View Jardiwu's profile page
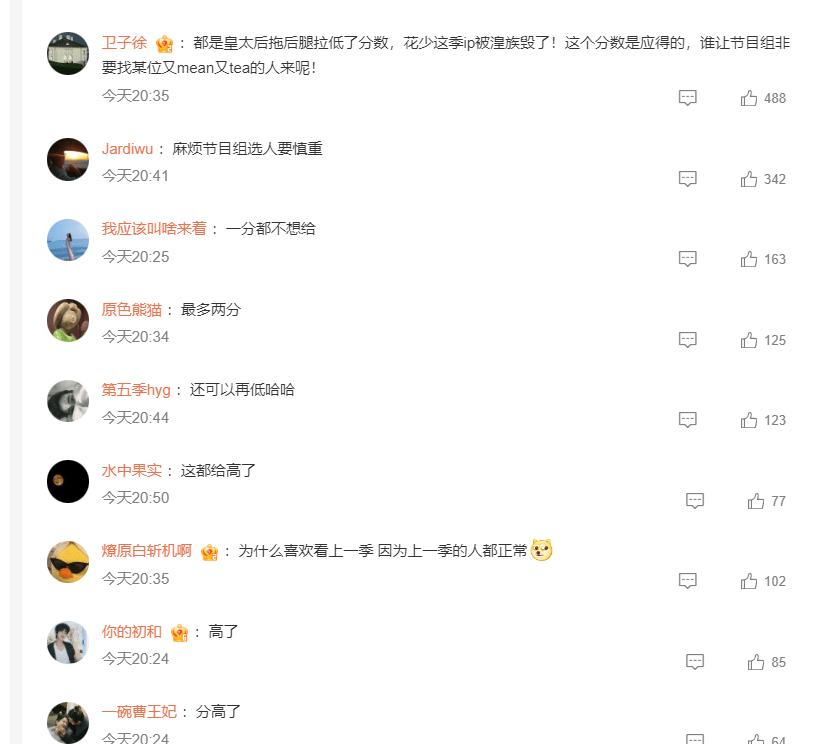Viewport: 821px width, 744px height. point(127,149)
